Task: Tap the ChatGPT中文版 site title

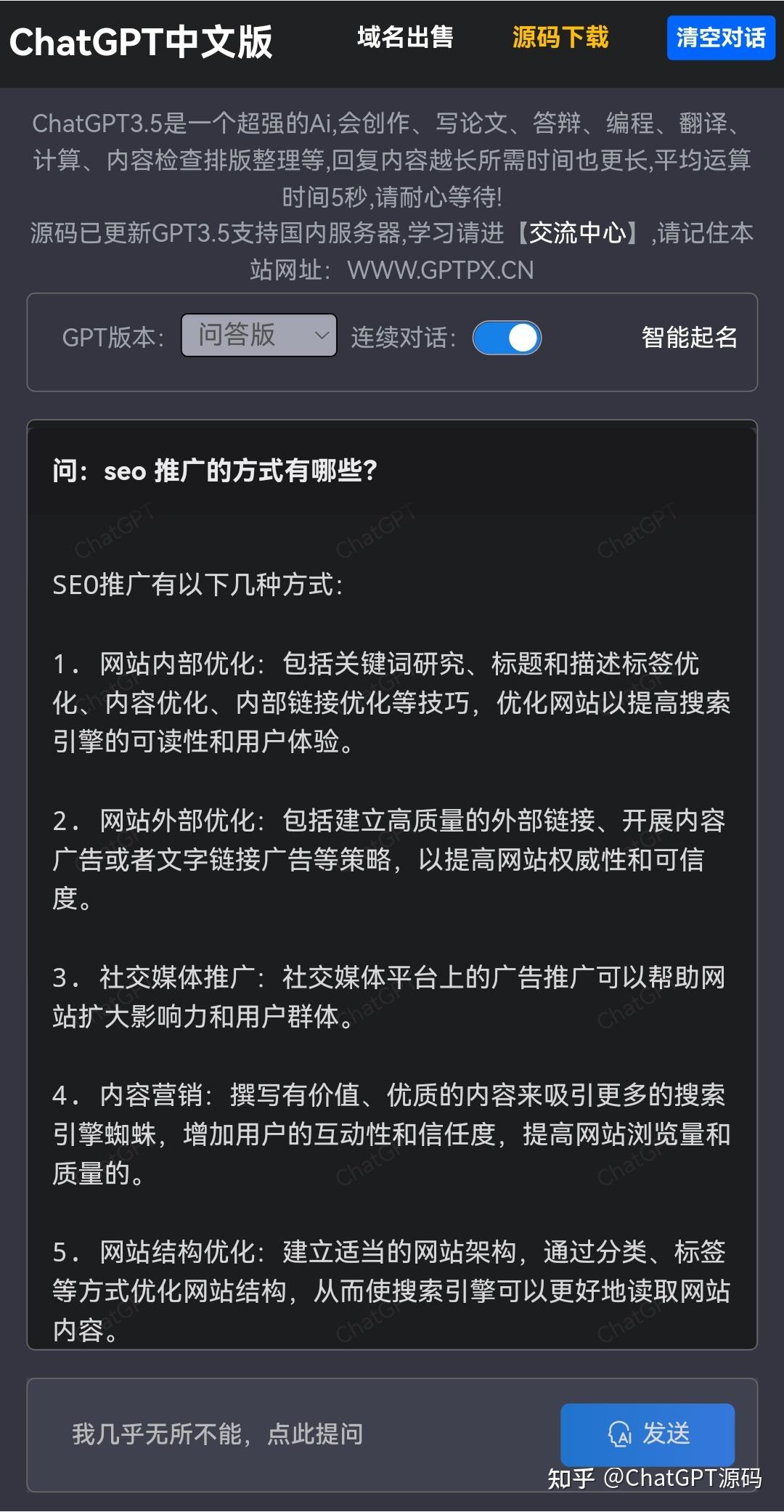Action: (x=141, y=42)
